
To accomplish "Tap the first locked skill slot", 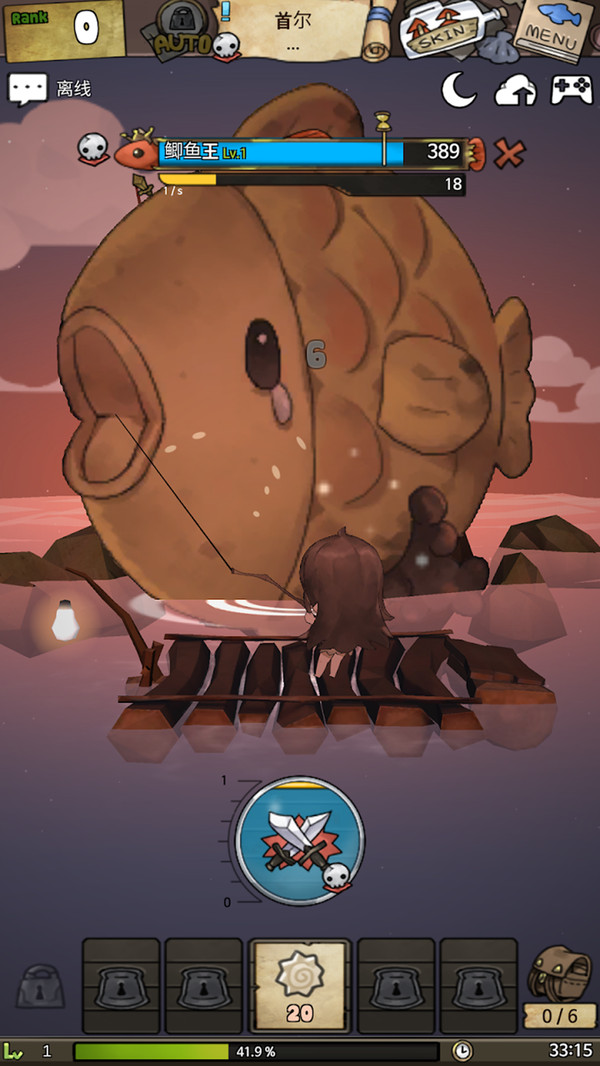I will (x=121, y=985).
